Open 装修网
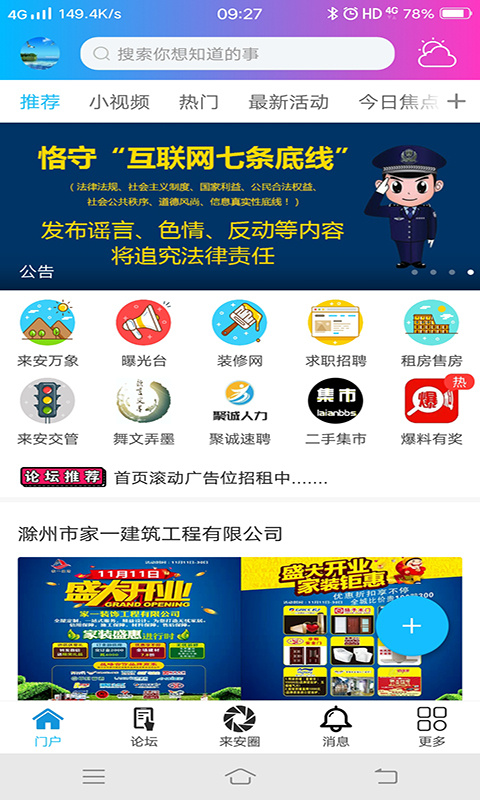This screenshot has height=800, width=480. pos(239,334)
